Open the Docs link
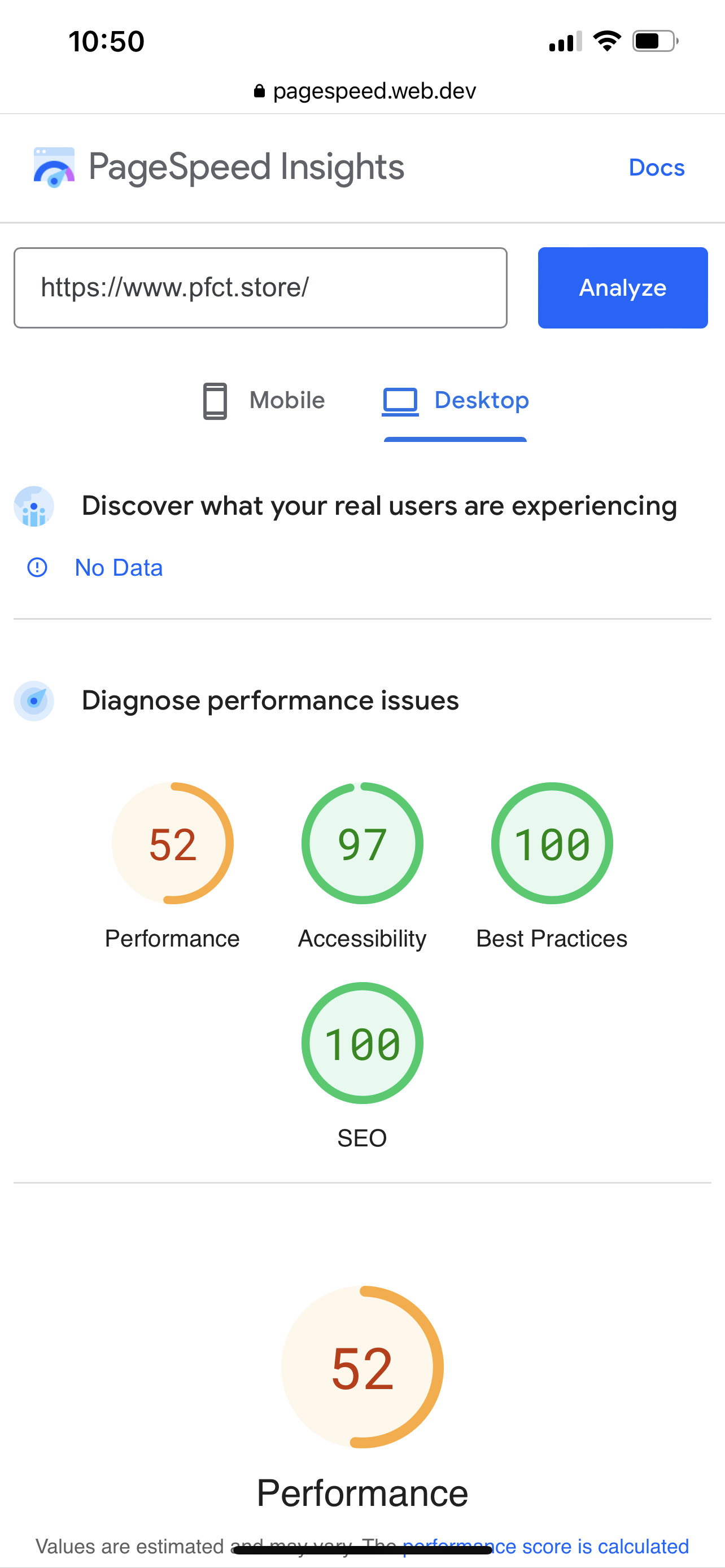The image size is (725, 1568). pyautogui.click(x=656, y=168)
